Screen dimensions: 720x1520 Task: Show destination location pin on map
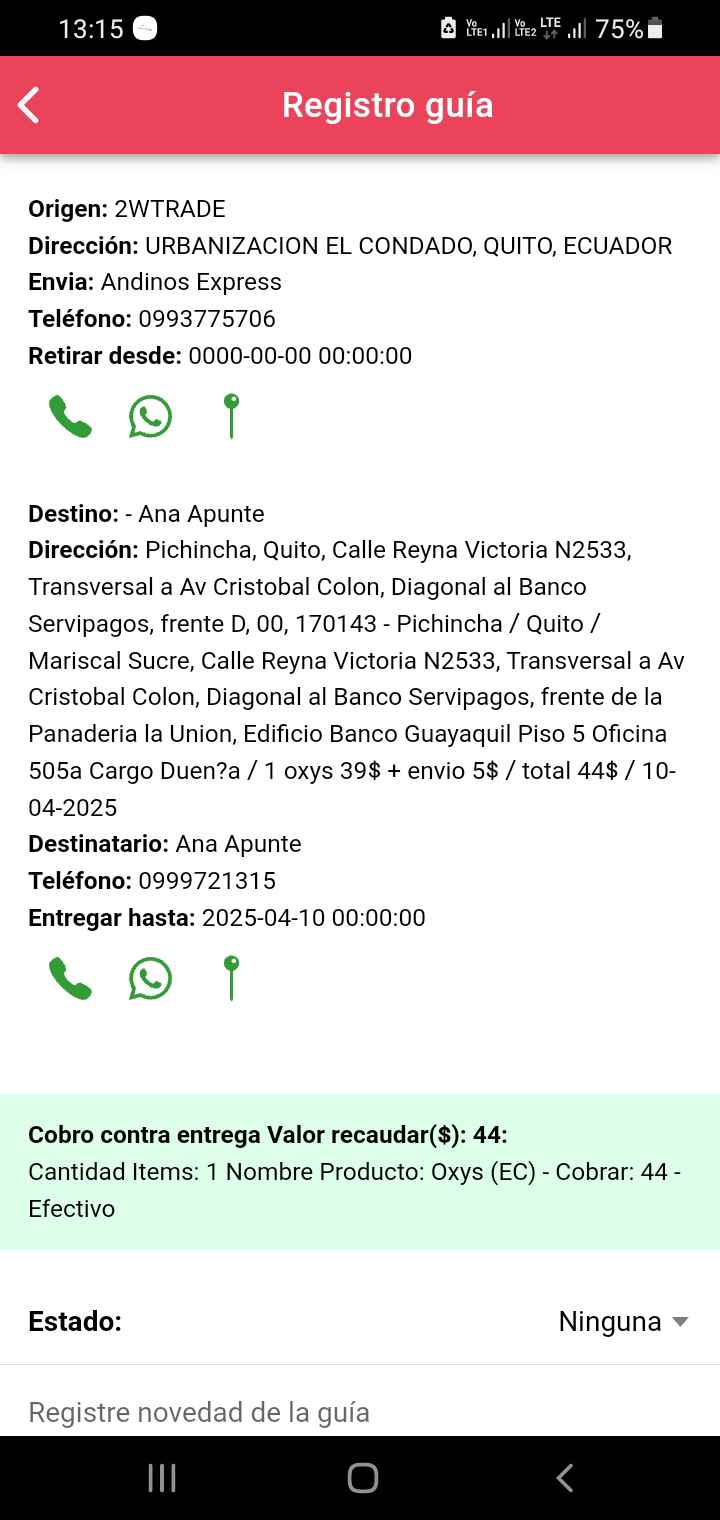coord(231,979)
